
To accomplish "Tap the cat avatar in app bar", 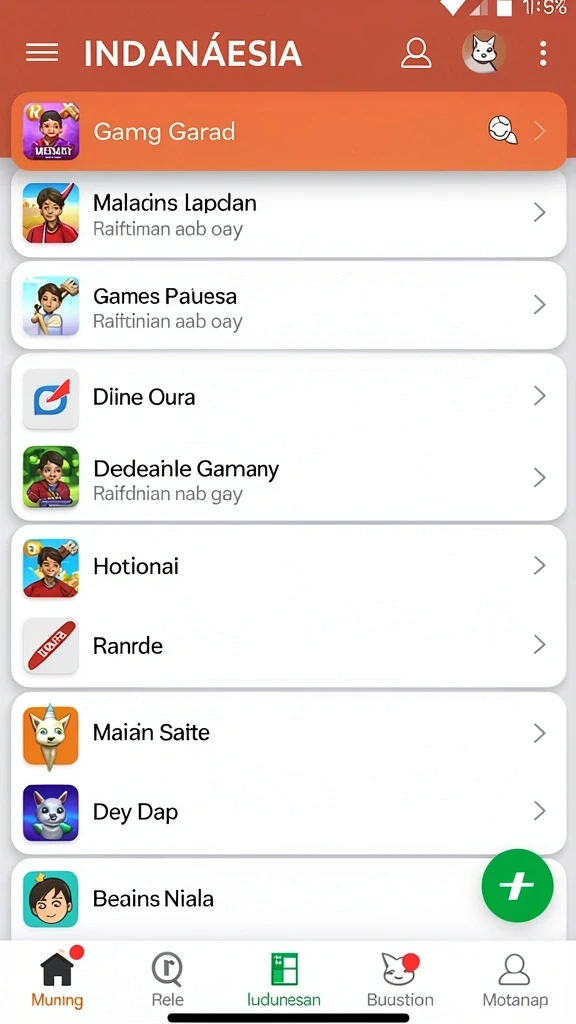I will tap(483, 52).
